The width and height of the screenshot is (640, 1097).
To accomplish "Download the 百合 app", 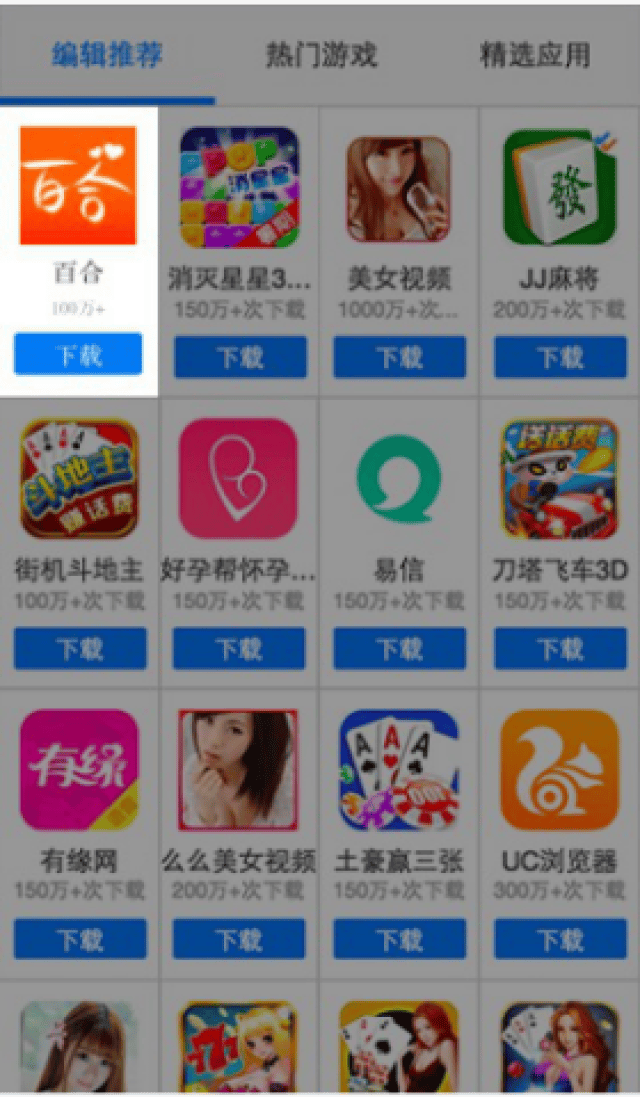I will coord(79,355).
